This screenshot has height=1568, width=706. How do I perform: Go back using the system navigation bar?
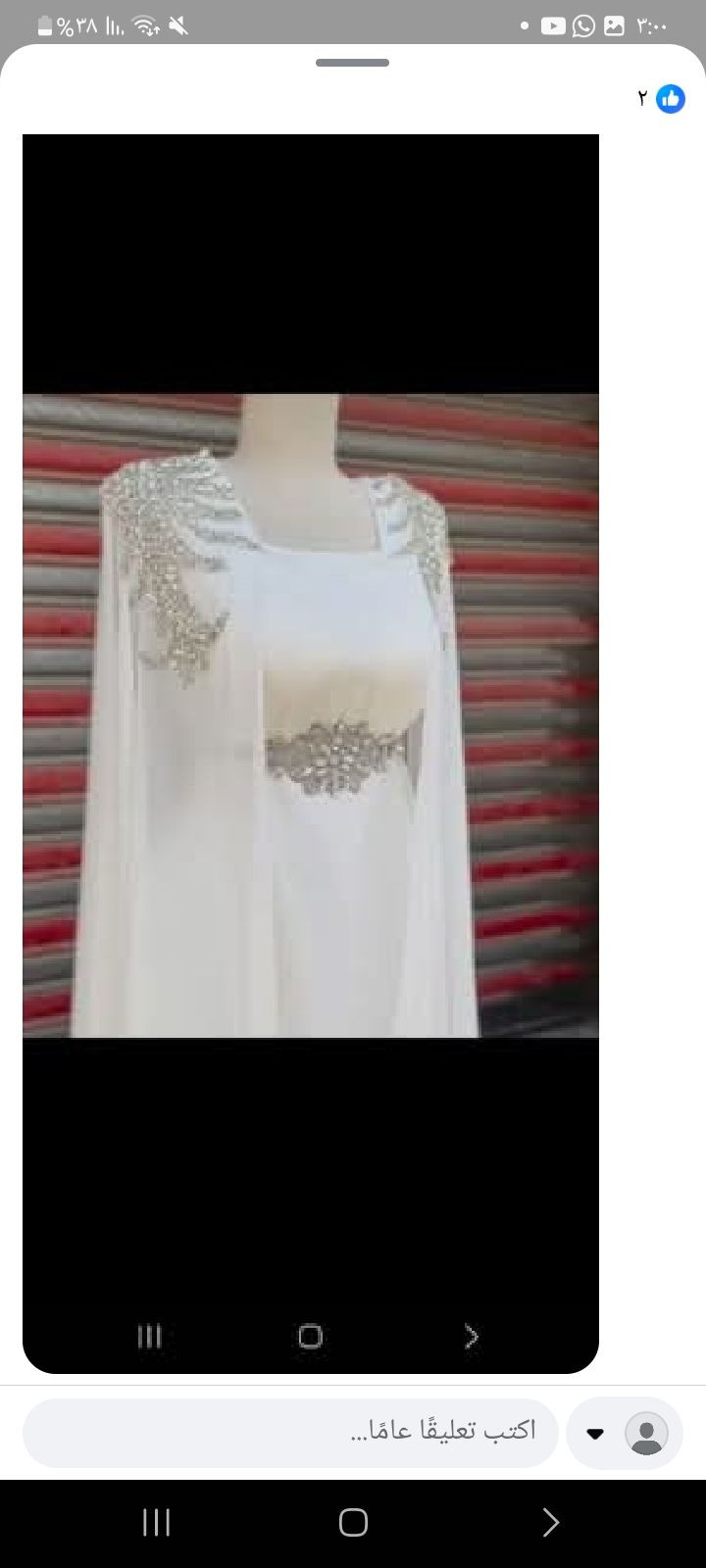[550, 1522]
